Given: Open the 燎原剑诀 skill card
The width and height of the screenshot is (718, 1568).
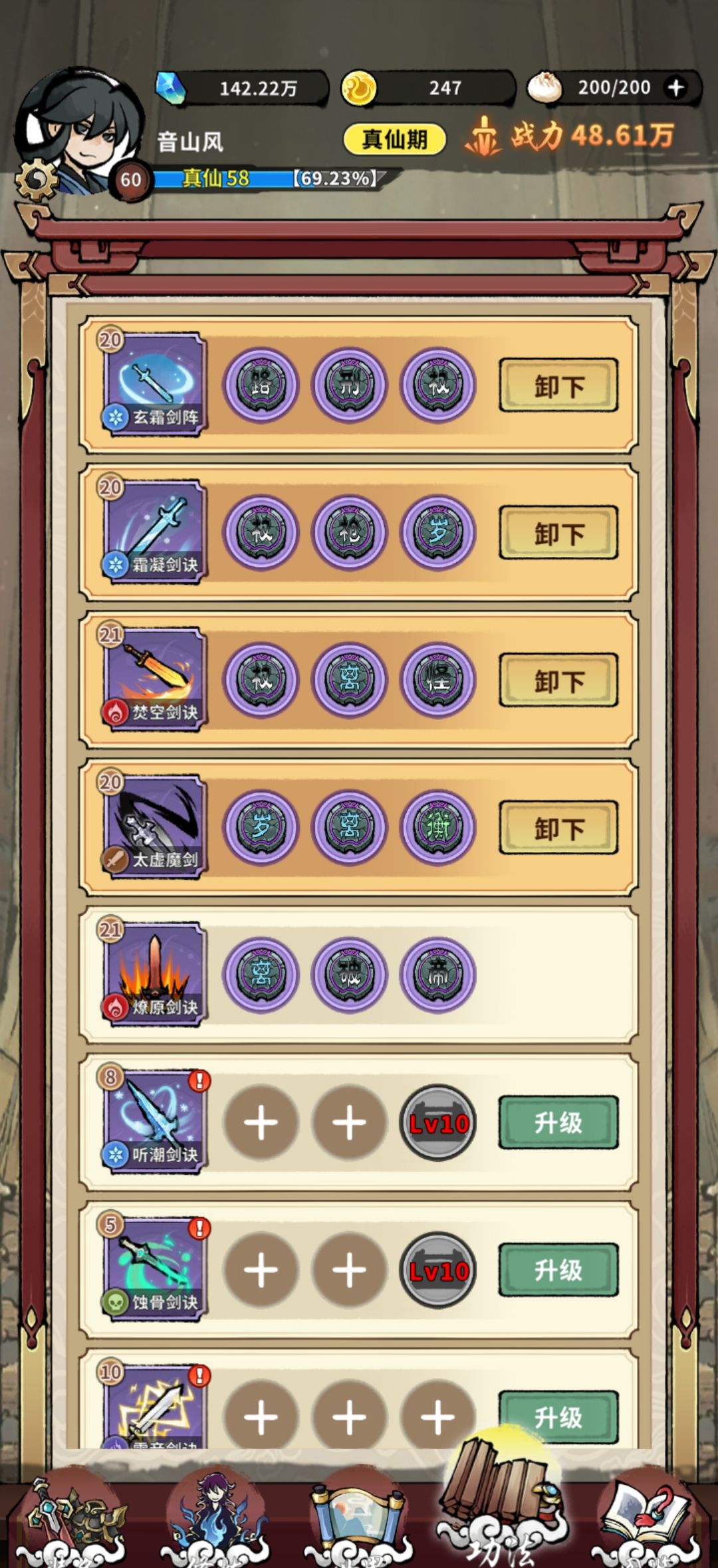Looking at the screenshot, I should [x=154, y=975].
